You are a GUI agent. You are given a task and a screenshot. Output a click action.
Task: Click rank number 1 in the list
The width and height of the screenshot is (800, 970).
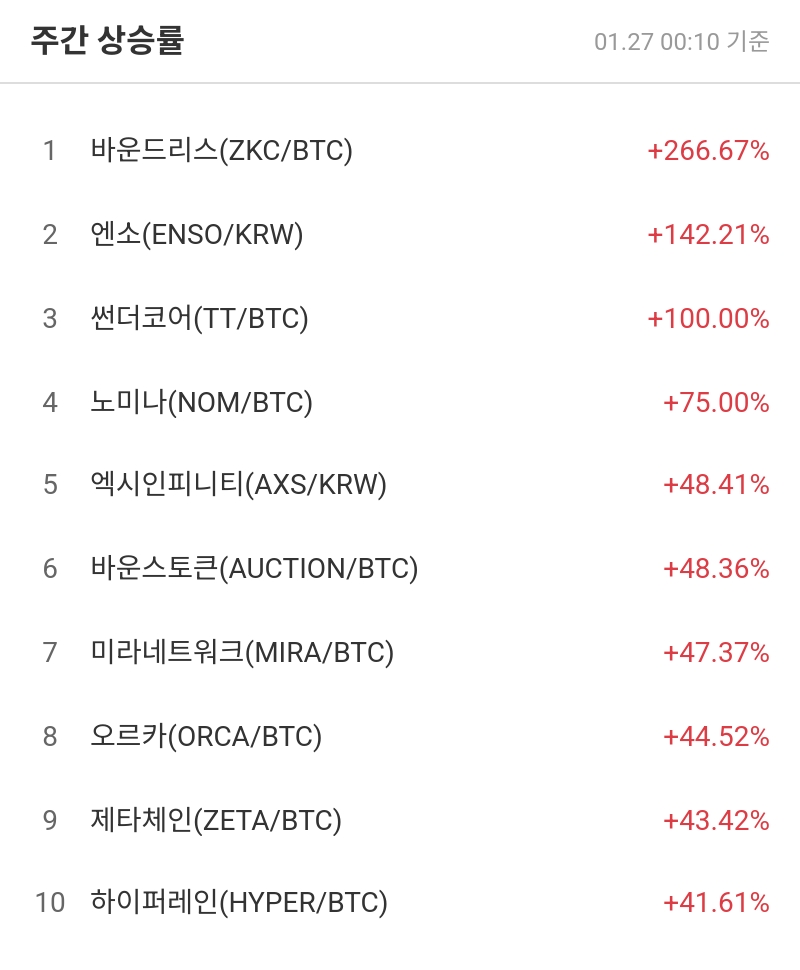(50, 151)
